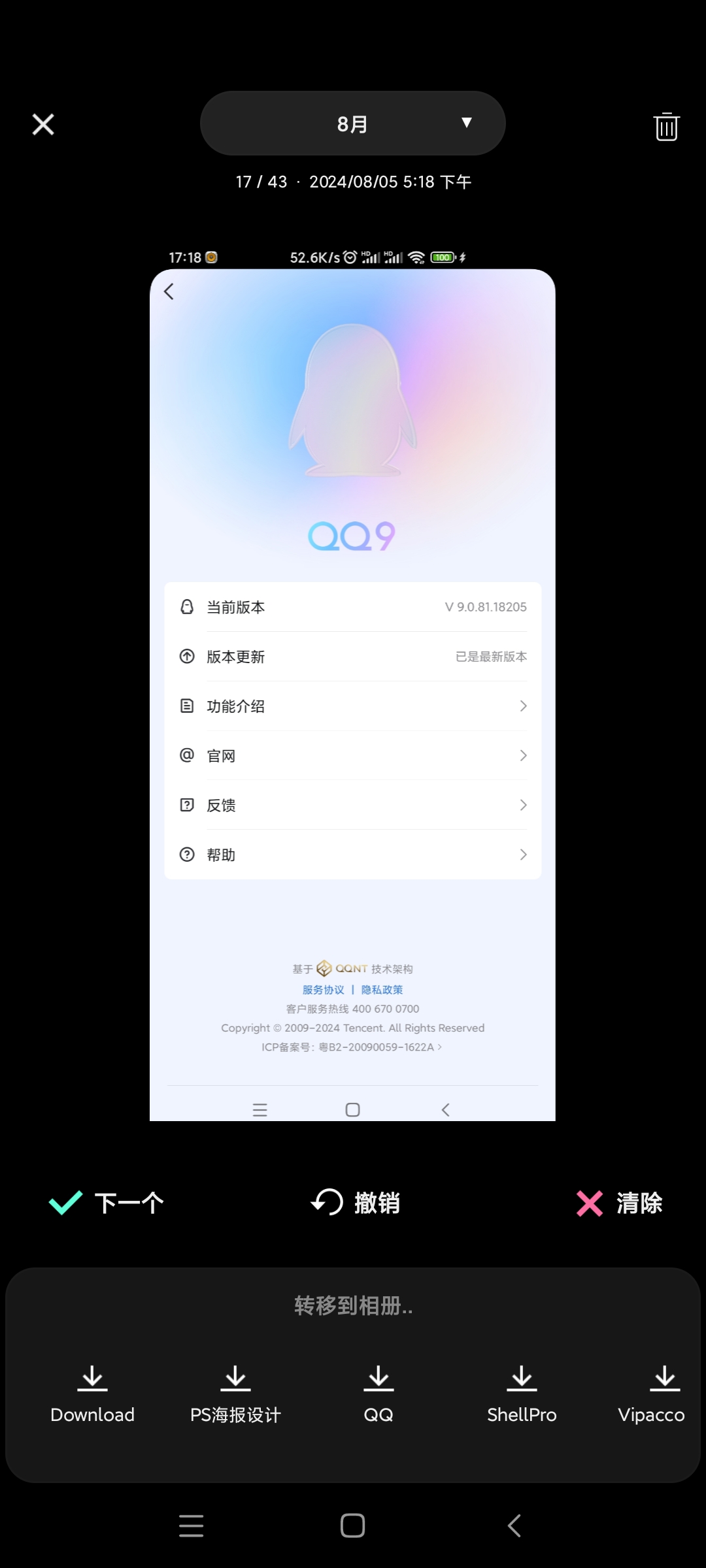
Task: Go to the next photo with 下一个
Action: point(107,1203)
